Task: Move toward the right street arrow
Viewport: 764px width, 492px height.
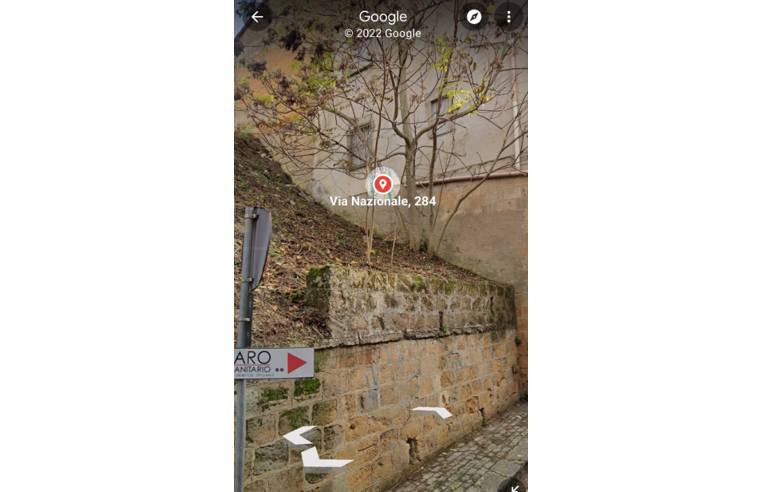Action: (x=433, y=411)
